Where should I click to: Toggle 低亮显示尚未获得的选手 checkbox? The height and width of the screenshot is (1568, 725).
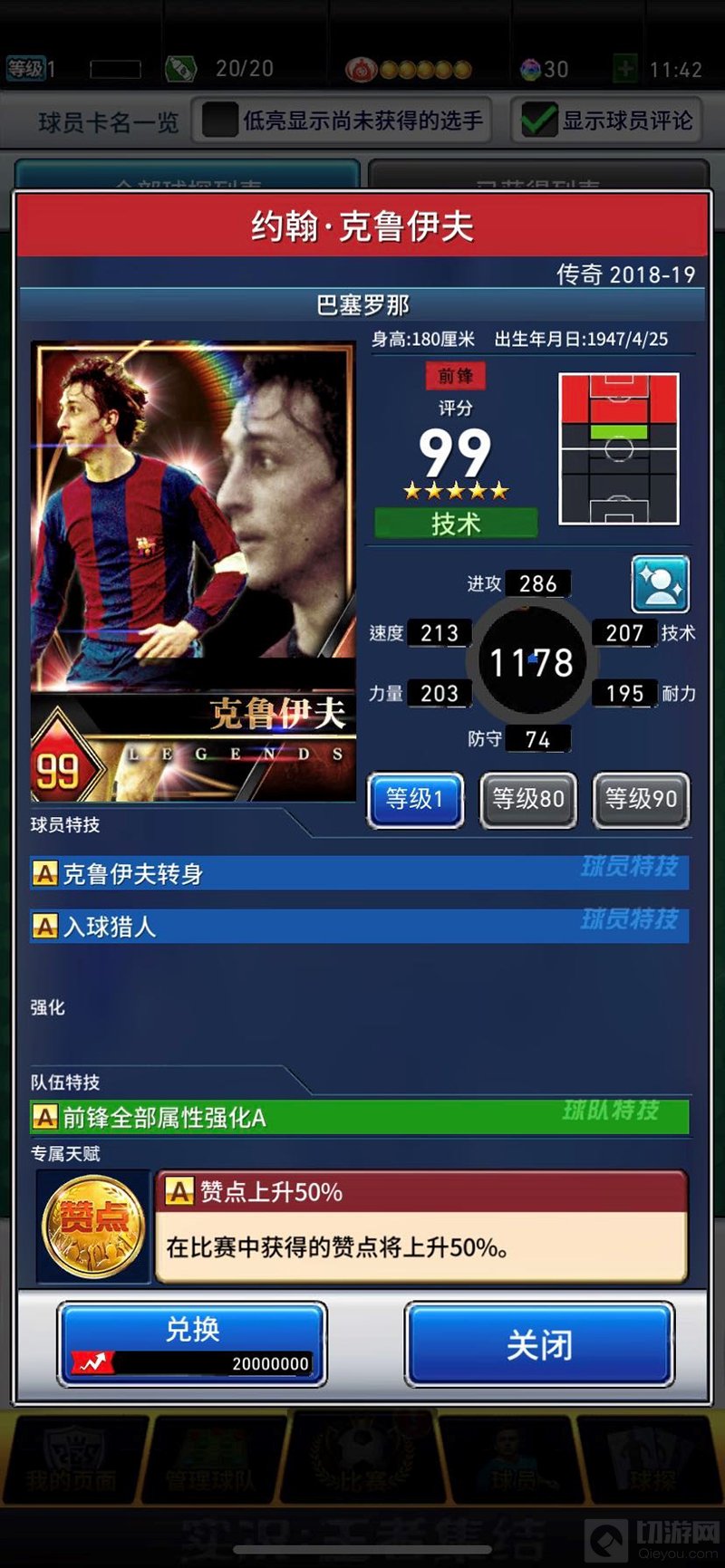(x=220, y=120)
